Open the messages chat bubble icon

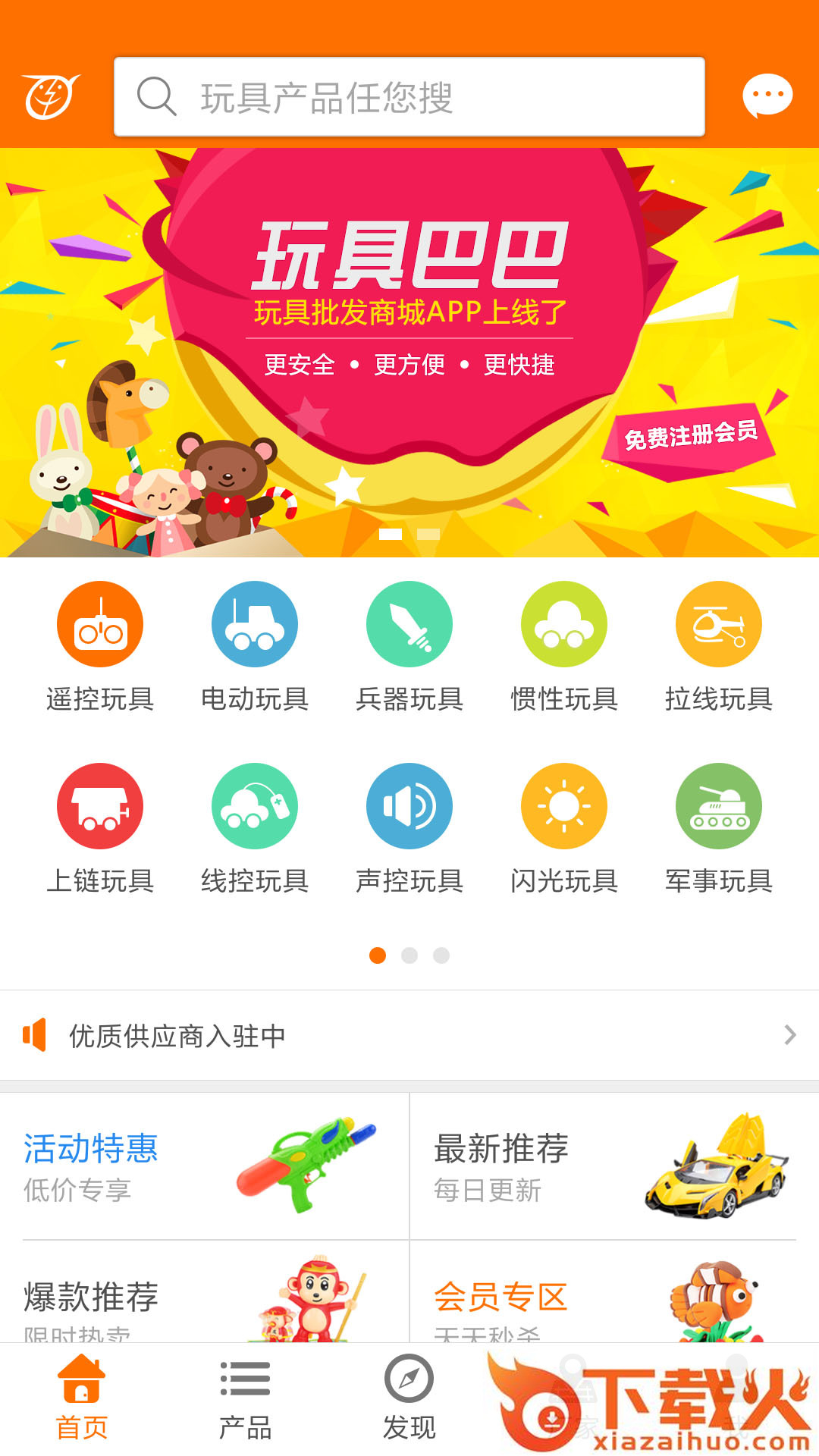[x=767, y=96]
